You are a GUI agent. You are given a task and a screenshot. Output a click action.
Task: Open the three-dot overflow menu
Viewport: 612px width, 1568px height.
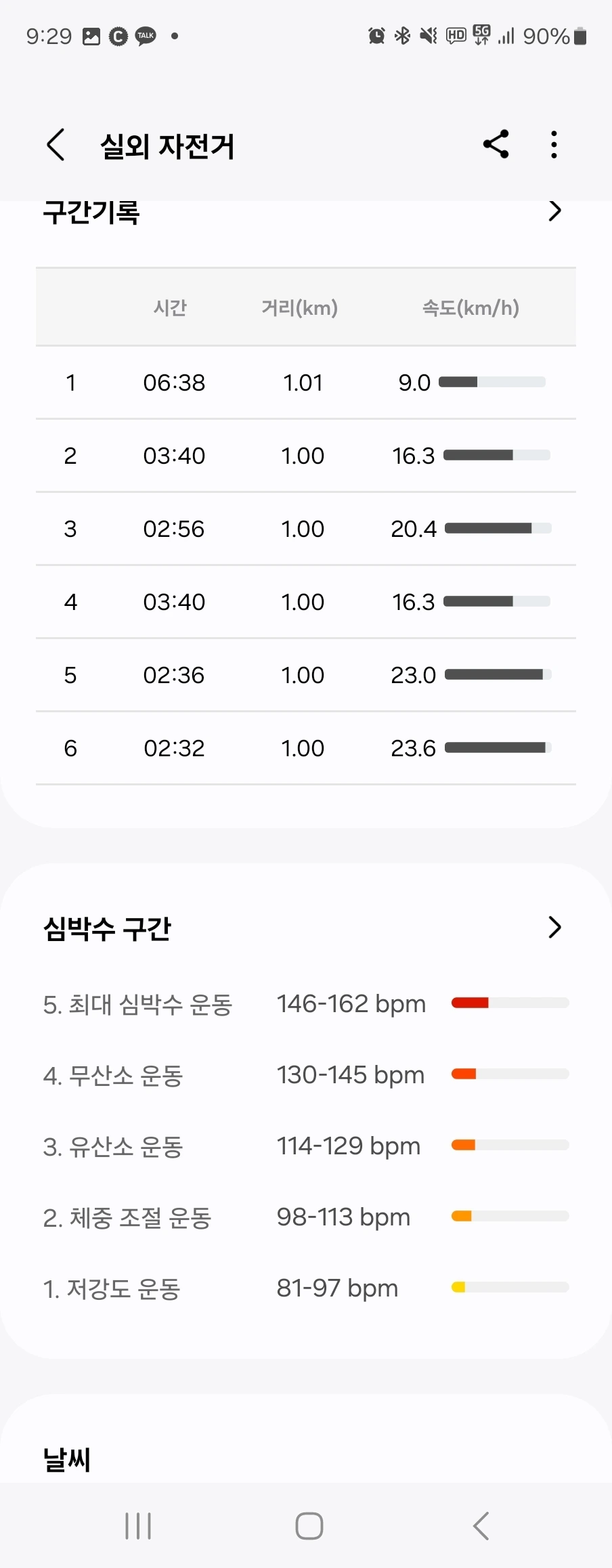click(554, 144)
